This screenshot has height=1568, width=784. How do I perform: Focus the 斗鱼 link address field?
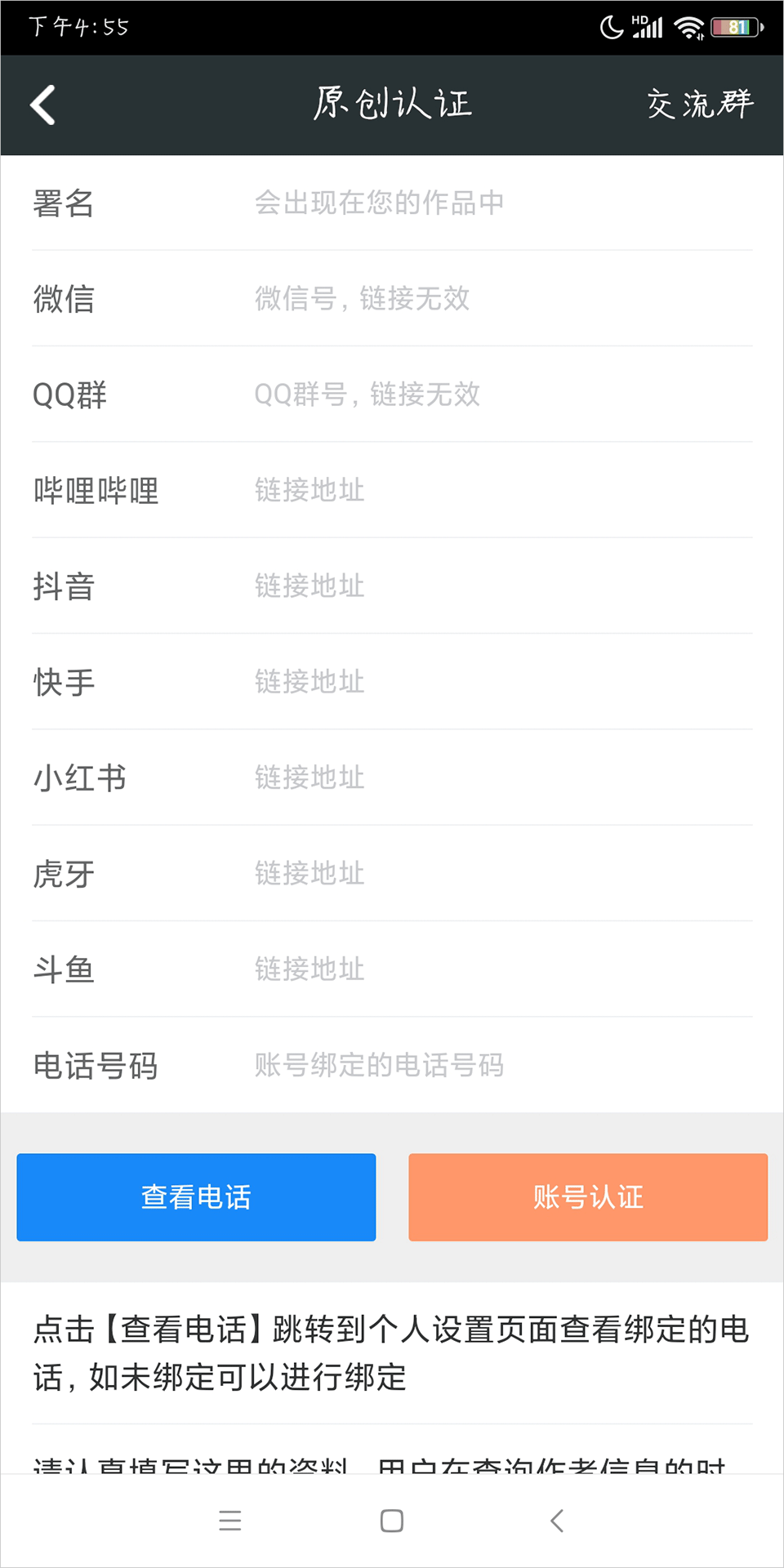(x=498, y=969)
